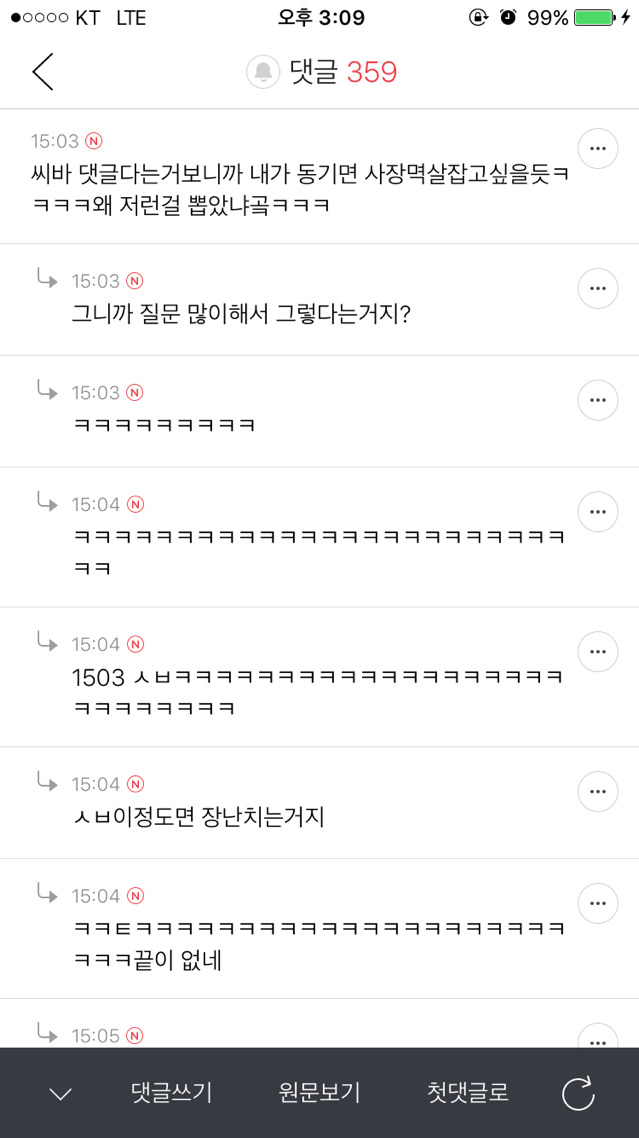Viewport: 639px width, 1138px height.
Task: Go back with the top-left arrow
Action: click(42, 72)
